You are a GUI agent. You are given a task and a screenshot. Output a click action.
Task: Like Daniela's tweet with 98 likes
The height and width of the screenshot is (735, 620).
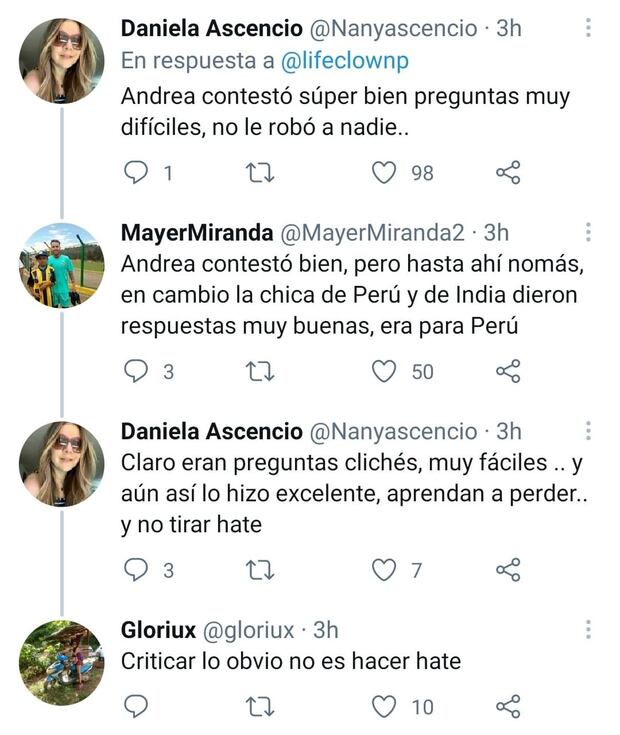pos(384,173)
